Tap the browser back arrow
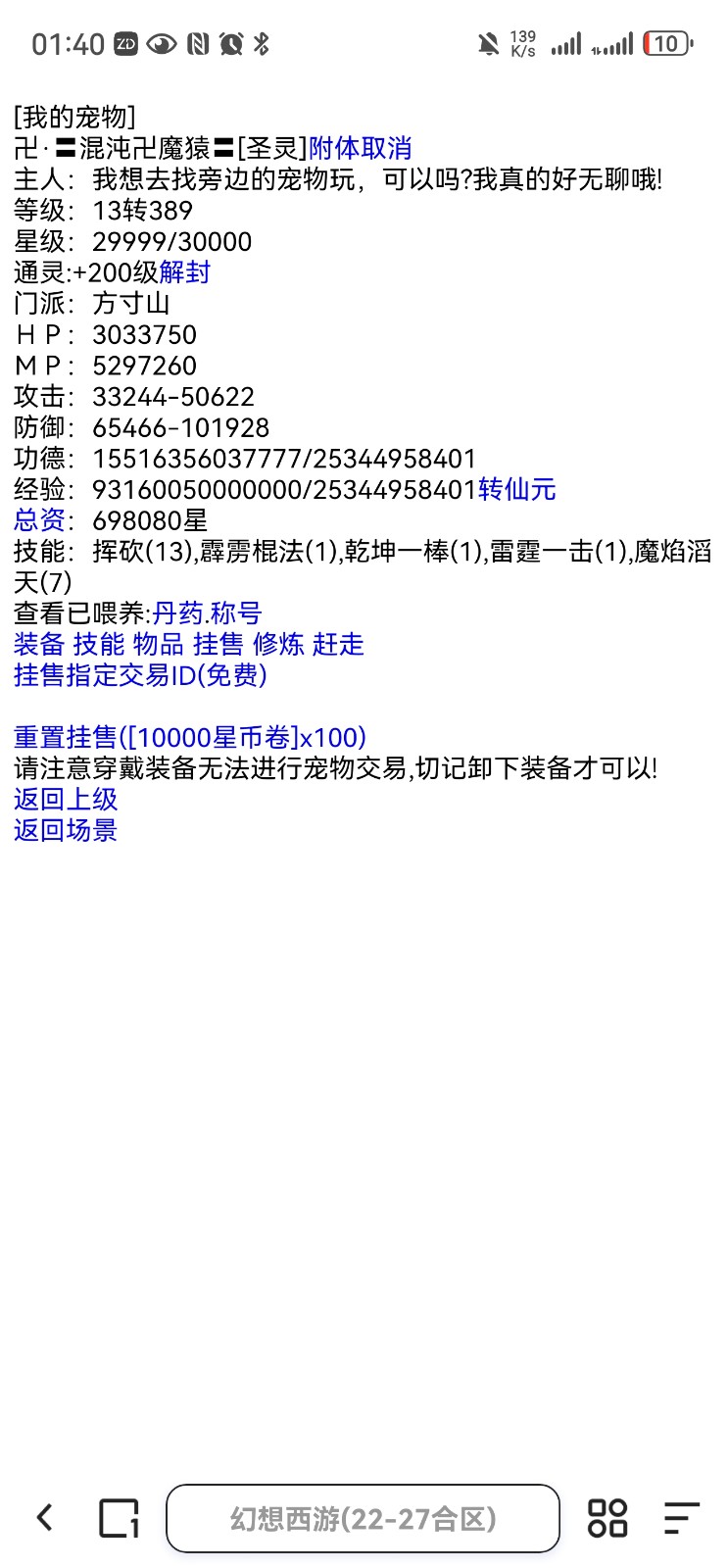The width and height of the screenshot is (728, 1568). [45, 1518]
